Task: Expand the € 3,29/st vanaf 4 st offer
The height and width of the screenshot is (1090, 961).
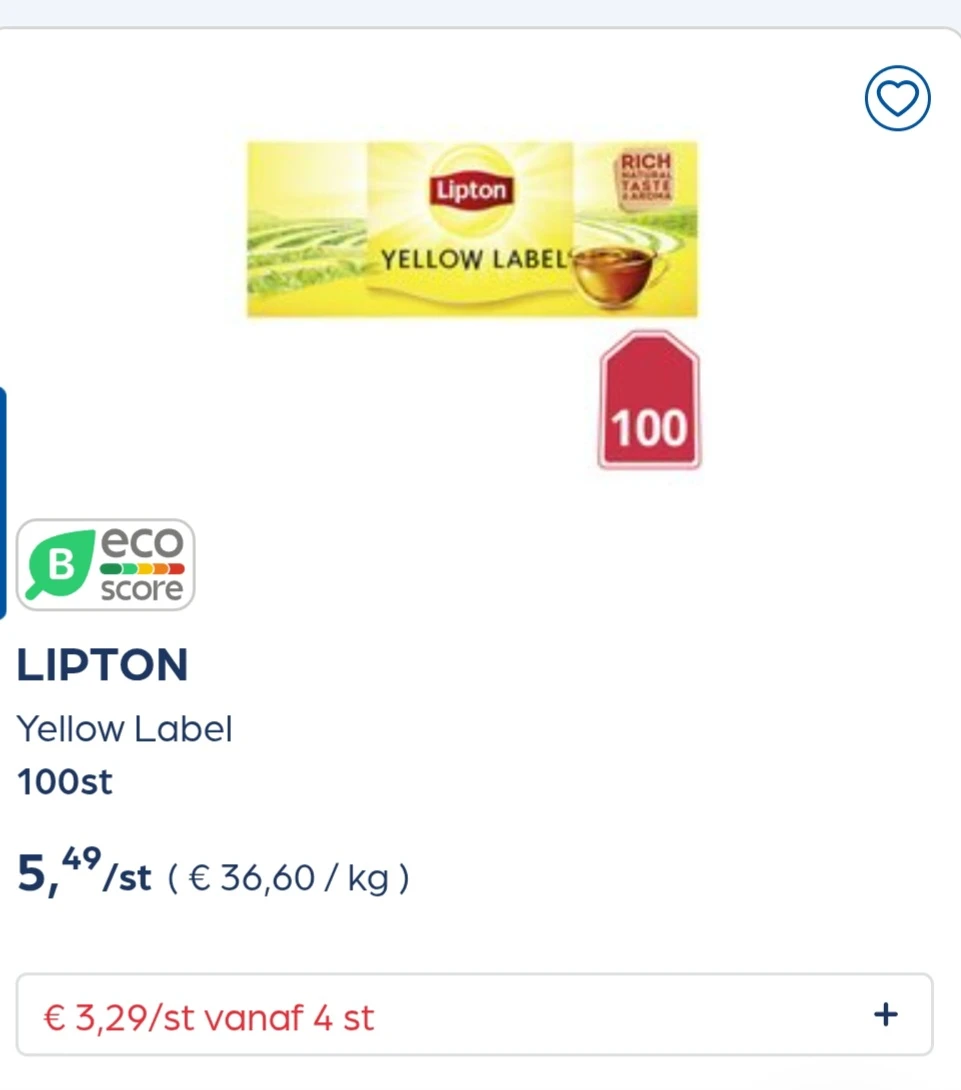Action: point(884,1015)
